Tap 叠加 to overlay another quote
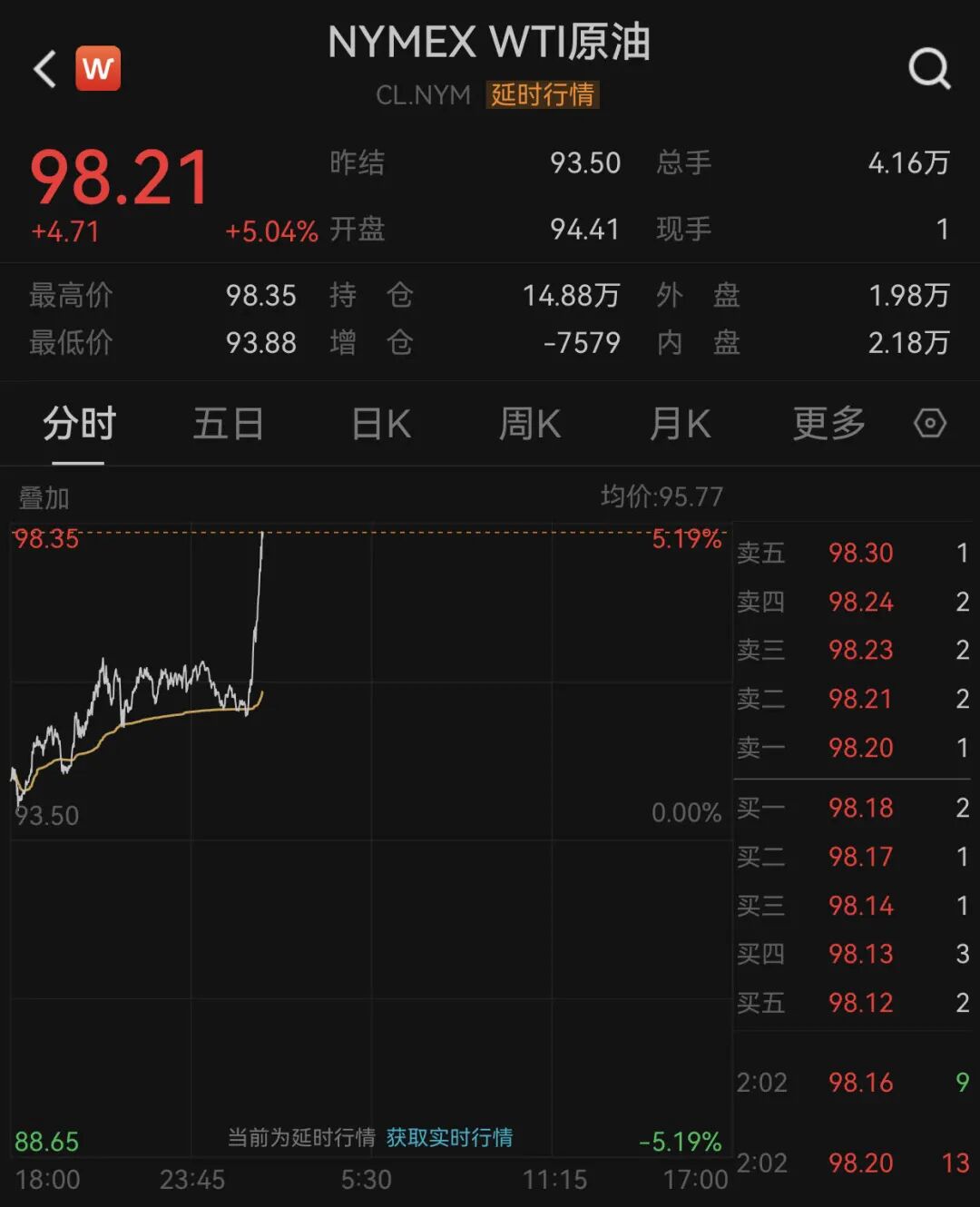The height and width of the screenshot is (1207, 980). point(44,498)
